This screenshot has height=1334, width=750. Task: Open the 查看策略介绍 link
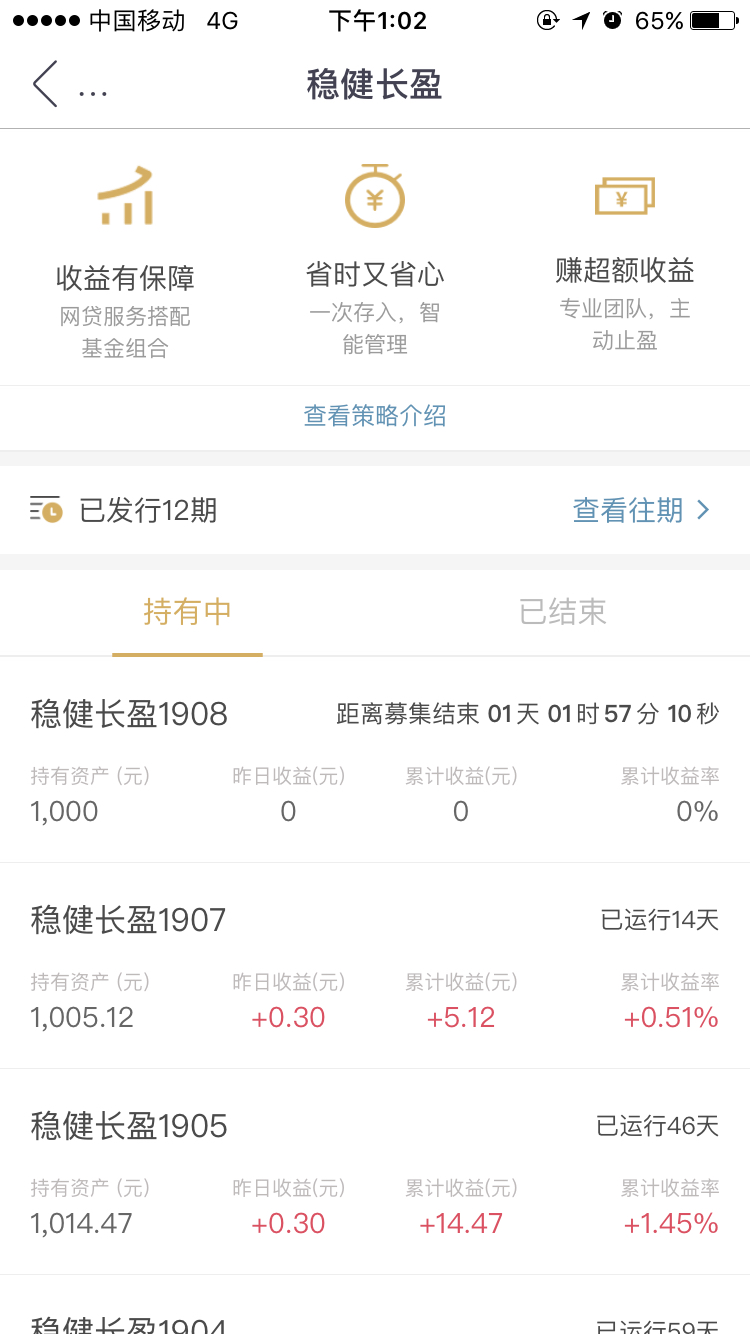375,416
